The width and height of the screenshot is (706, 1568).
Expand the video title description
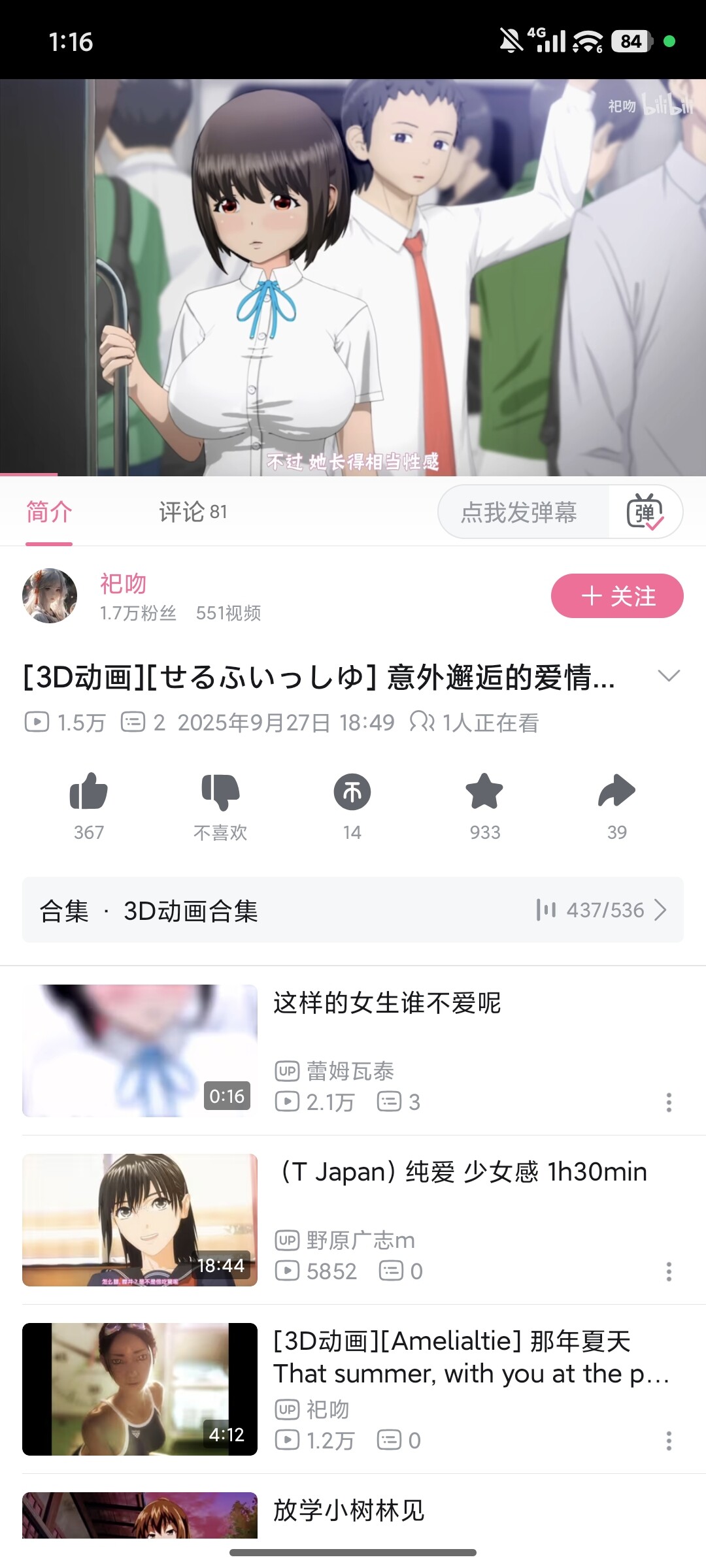pyautogui.click(x=669, y=676)
